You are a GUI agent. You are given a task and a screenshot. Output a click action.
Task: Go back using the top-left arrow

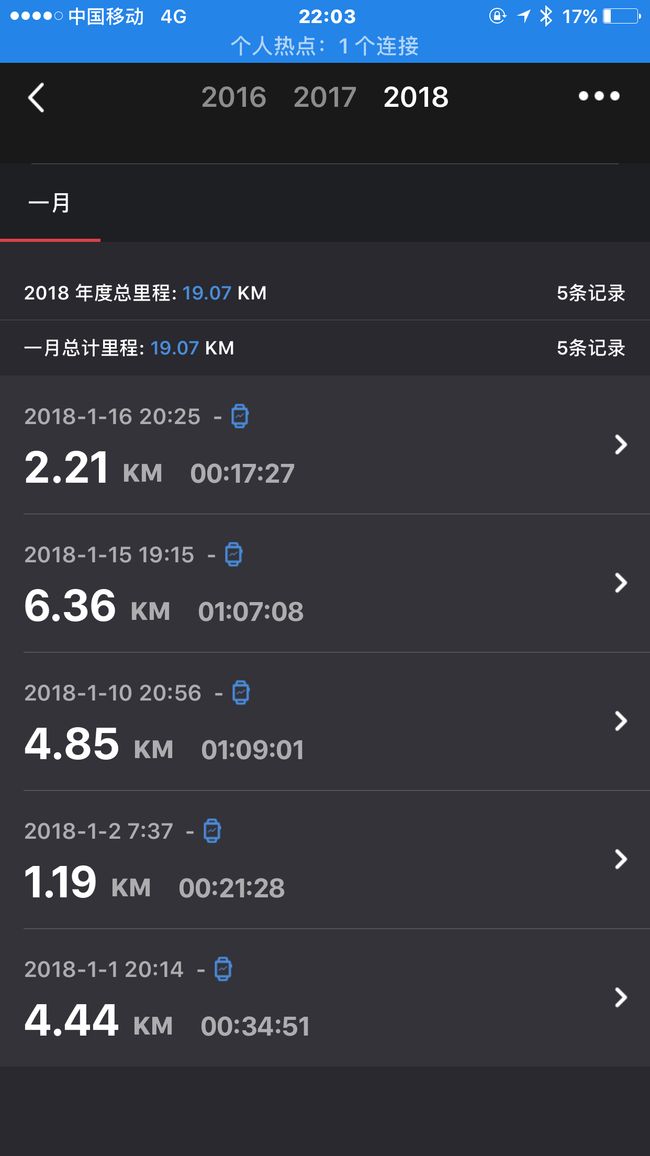point(36,97)
